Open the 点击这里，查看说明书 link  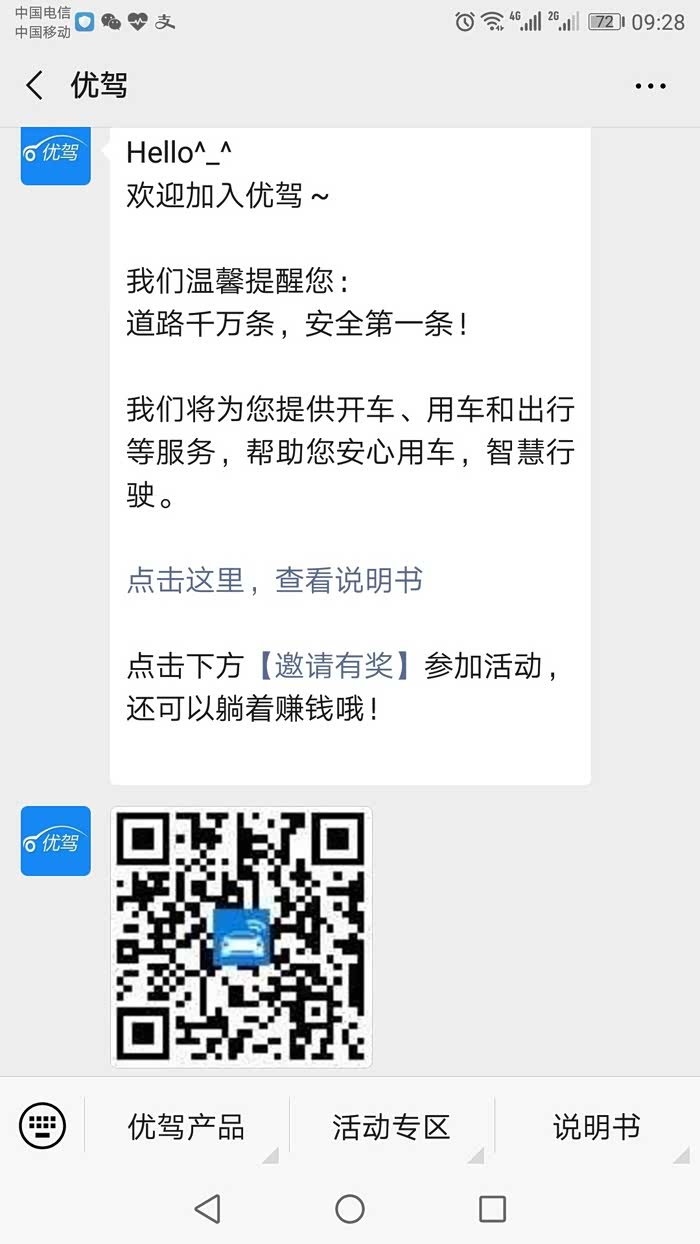[x=275, y=580]
